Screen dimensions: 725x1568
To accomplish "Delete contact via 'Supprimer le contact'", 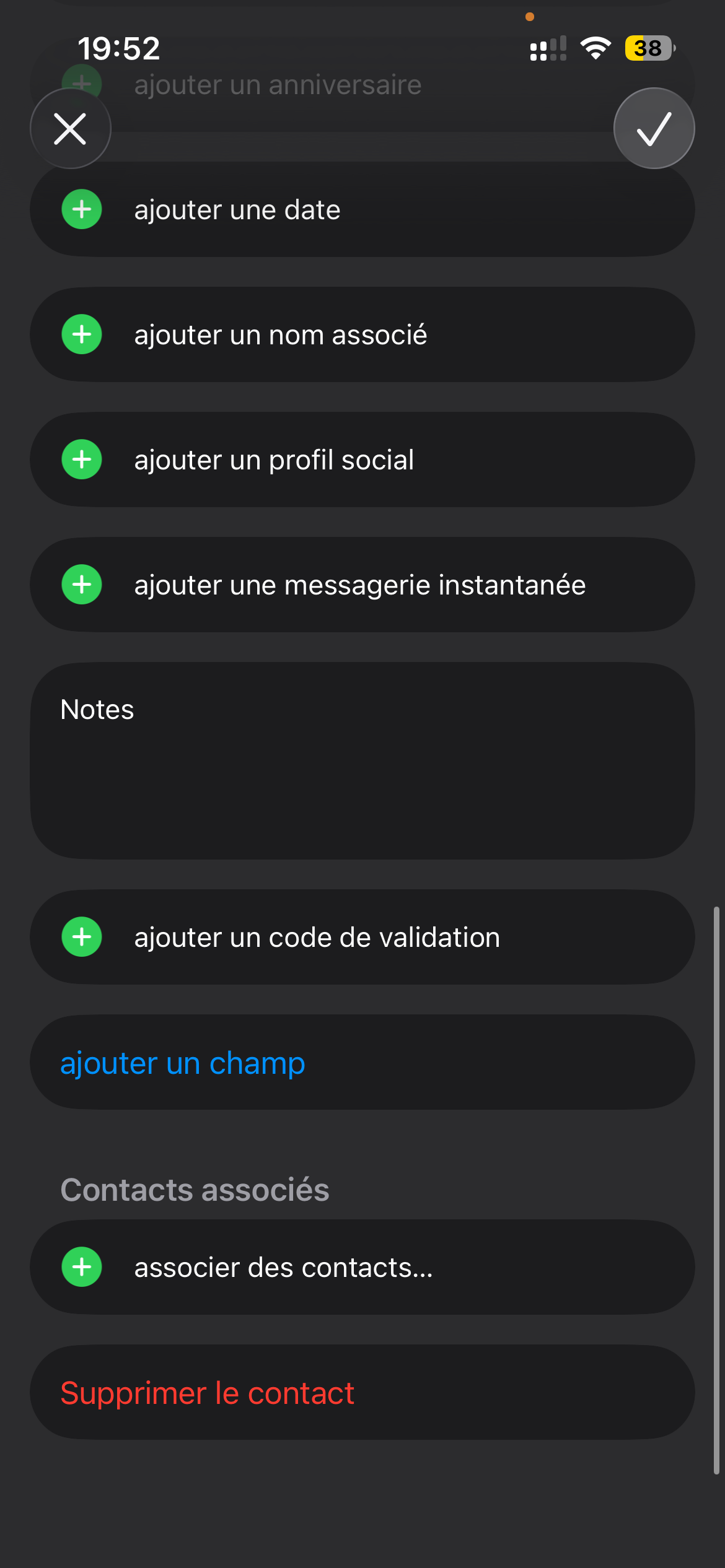I will (362, 1393).
